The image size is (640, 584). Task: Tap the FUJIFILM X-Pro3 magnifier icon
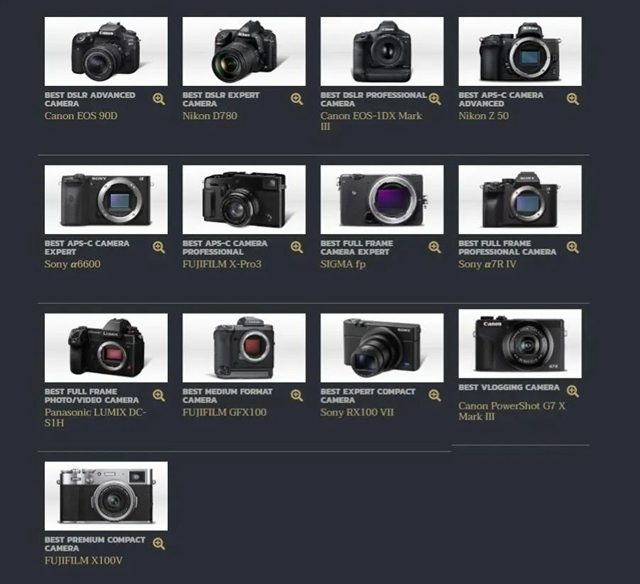click(297, 247)
